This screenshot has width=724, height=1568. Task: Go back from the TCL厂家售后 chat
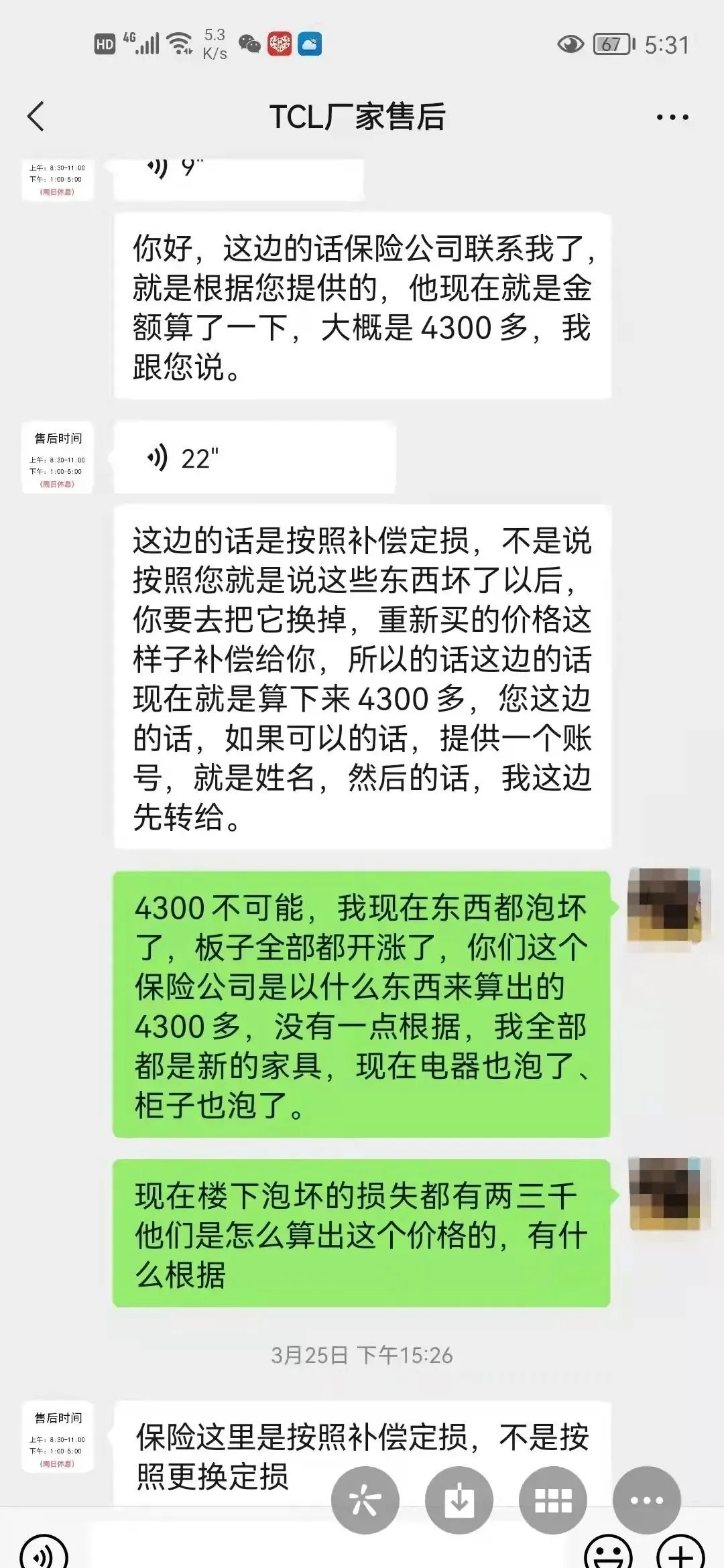click(x=36, y=117)
